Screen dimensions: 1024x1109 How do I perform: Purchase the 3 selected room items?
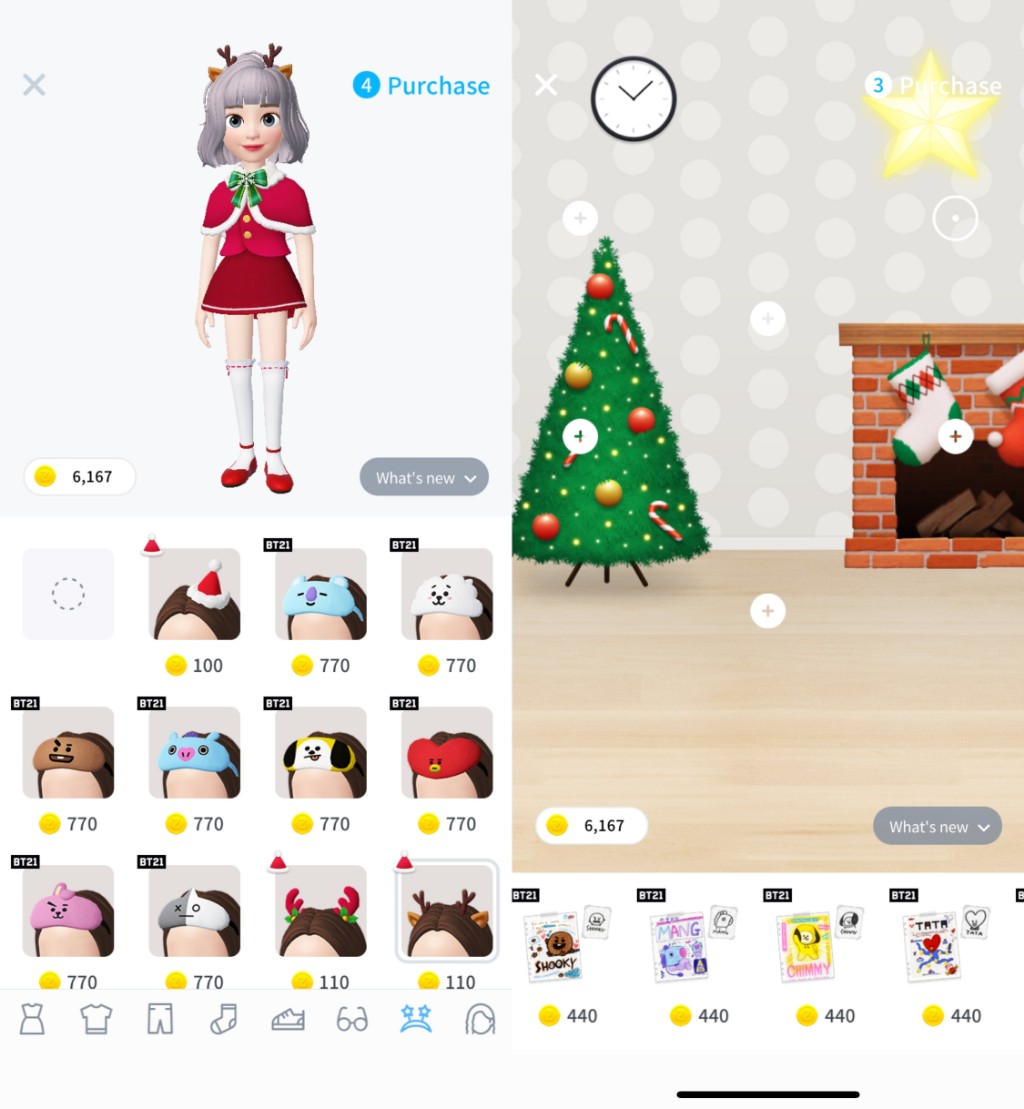(934, 86)
